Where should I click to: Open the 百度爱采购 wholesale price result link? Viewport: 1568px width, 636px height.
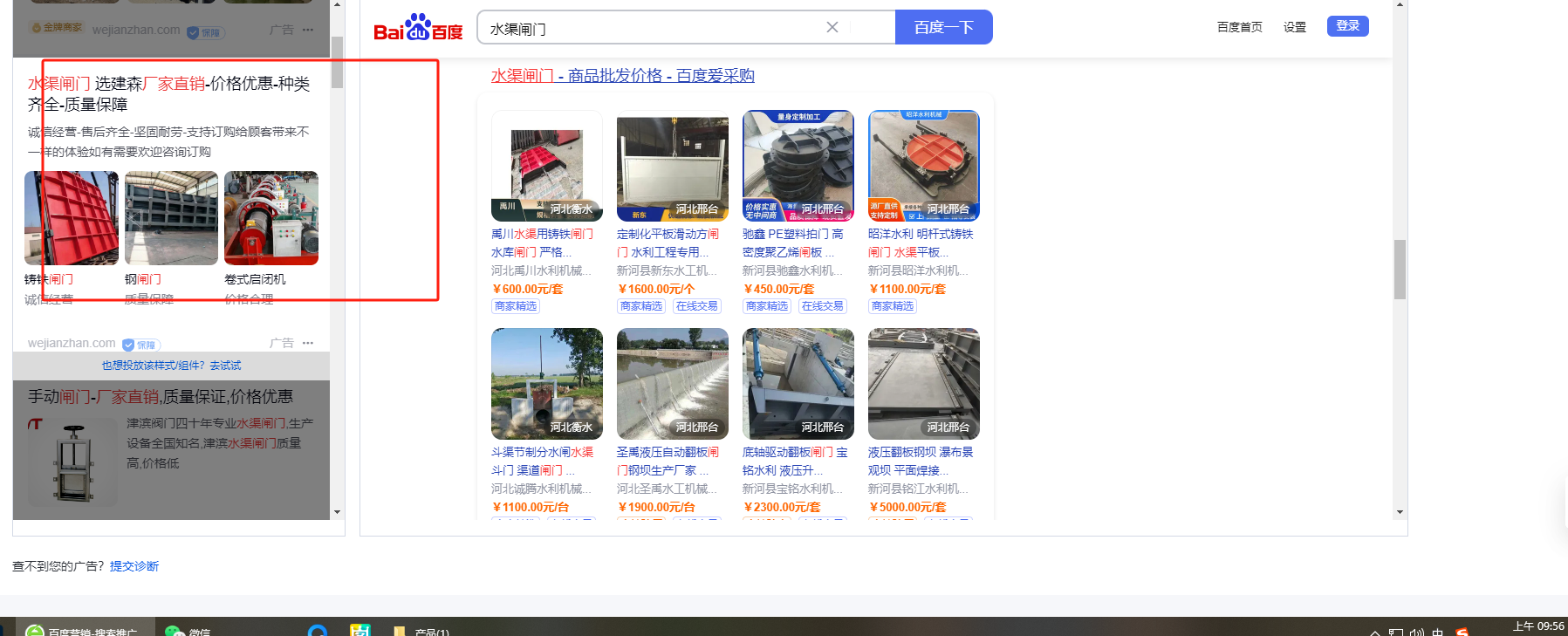point(622,76)
